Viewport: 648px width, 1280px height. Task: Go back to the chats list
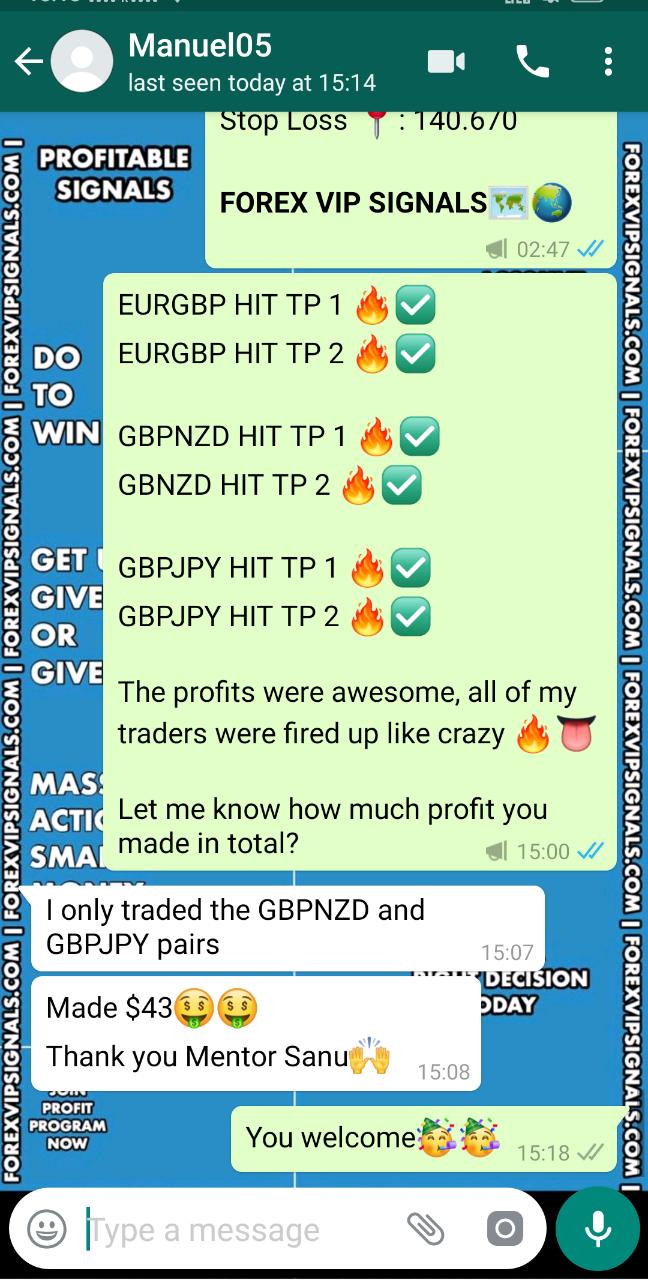click(x=28, y=62)
